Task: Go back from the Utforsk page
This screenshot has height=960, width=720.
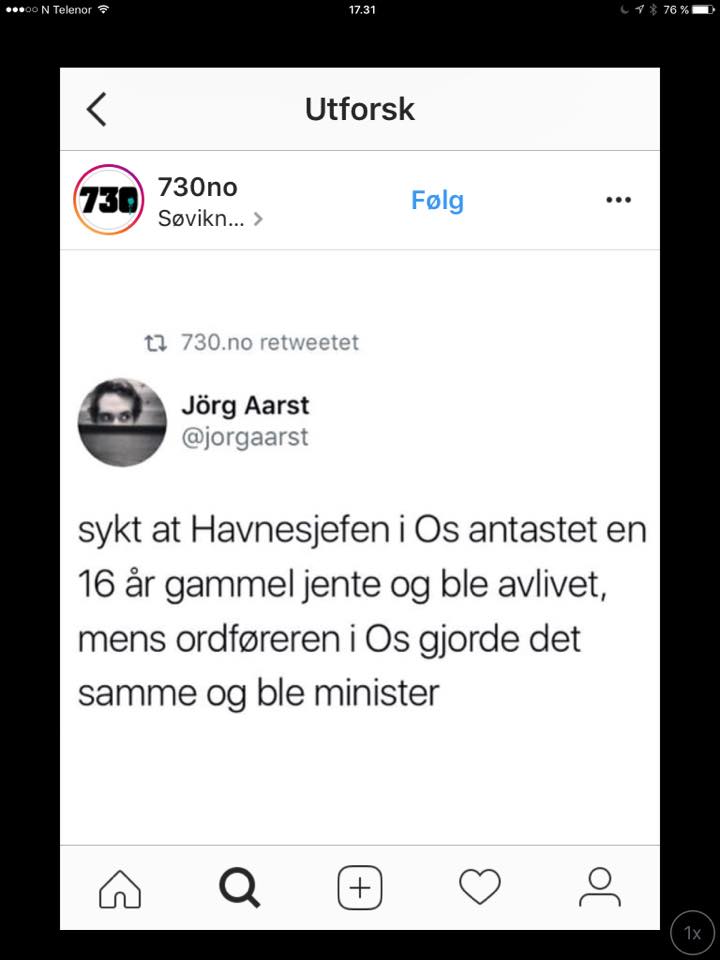Action: point(97,109)
